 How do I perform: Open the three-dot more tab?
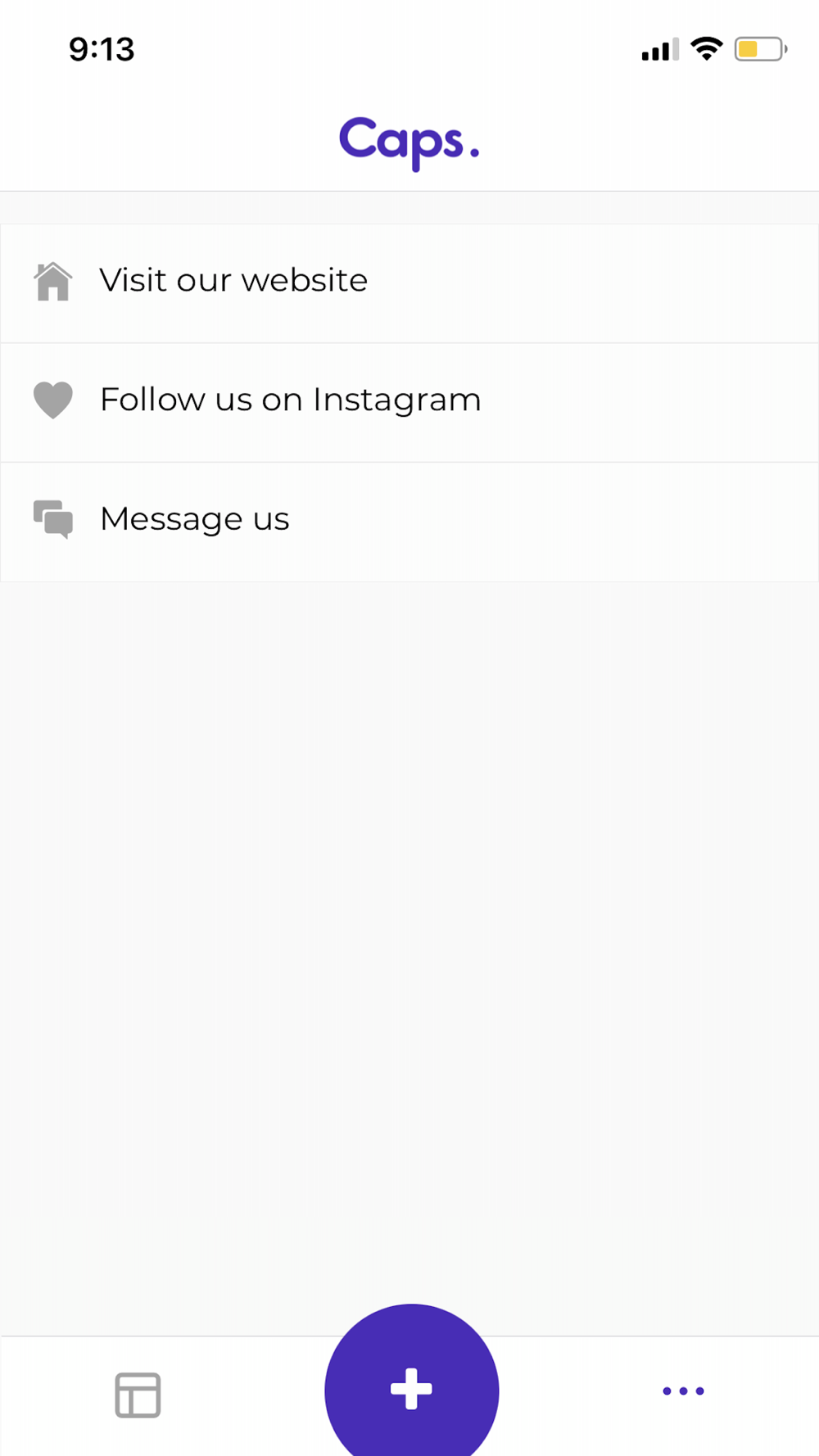click(683, 1390)
